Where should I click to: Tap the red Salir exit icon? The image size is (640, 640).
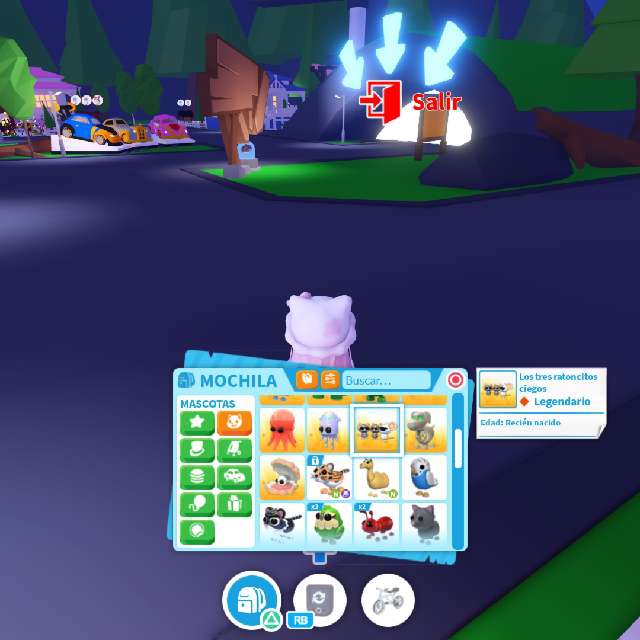pyautogui.click(x=380, y=102)
